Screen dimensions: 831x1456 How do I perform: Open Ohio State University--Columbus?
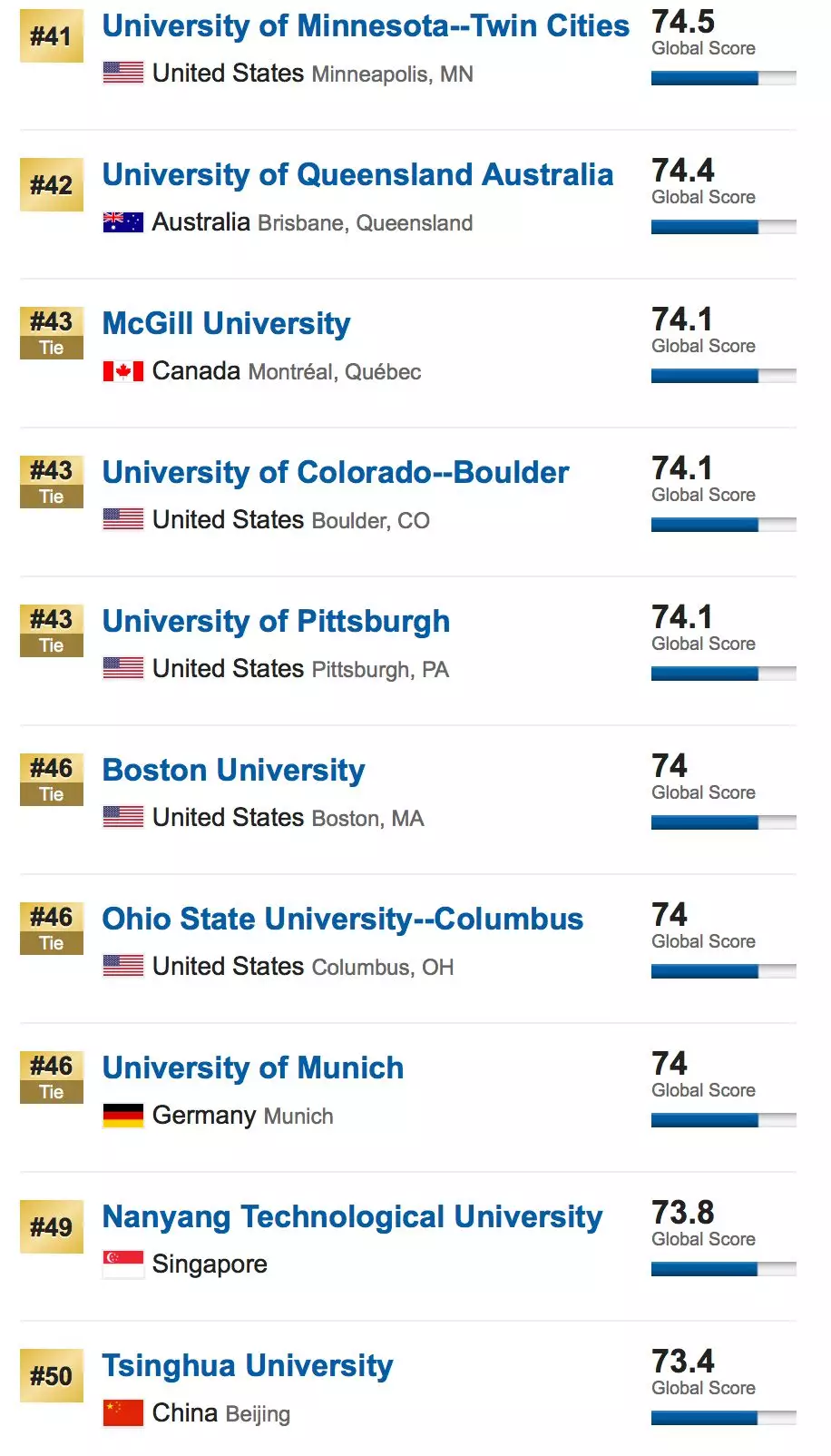click(x=342, y=920)
